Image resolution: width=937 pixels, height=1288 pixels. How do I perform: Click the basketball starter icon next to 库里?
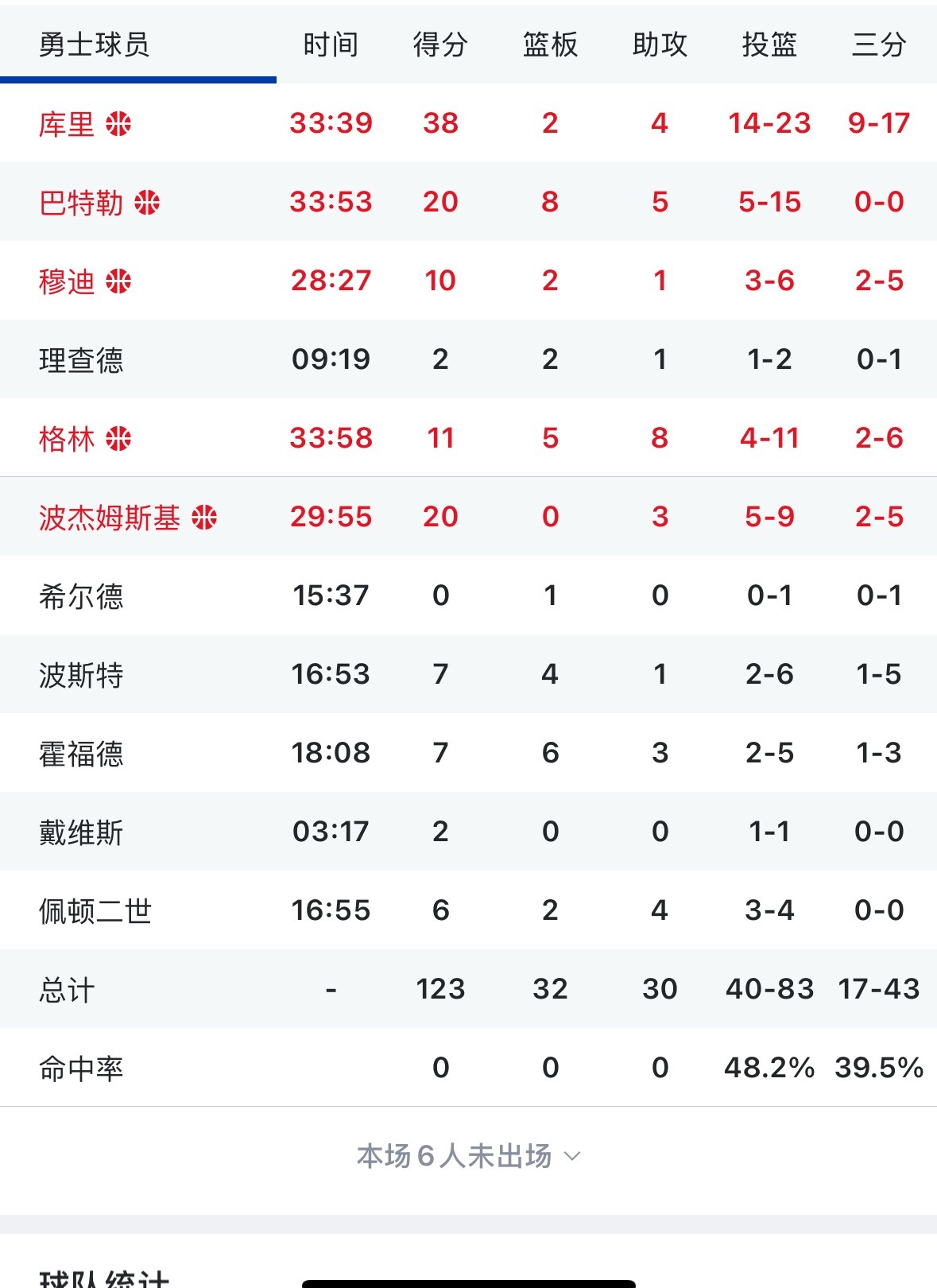(x=119, y=124)
